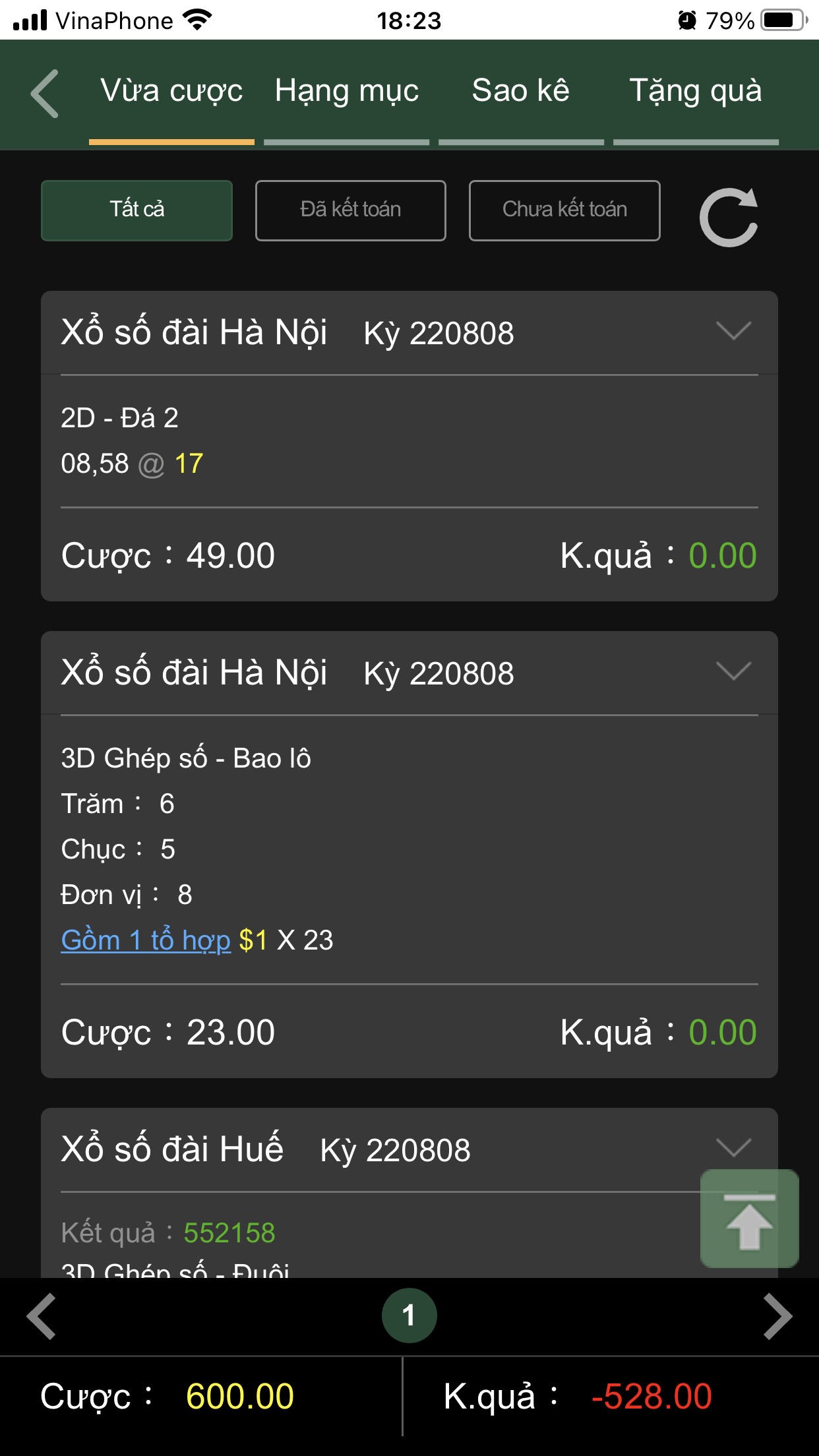
Task: Select the Tất cả filter
Action: coord(136,210)
